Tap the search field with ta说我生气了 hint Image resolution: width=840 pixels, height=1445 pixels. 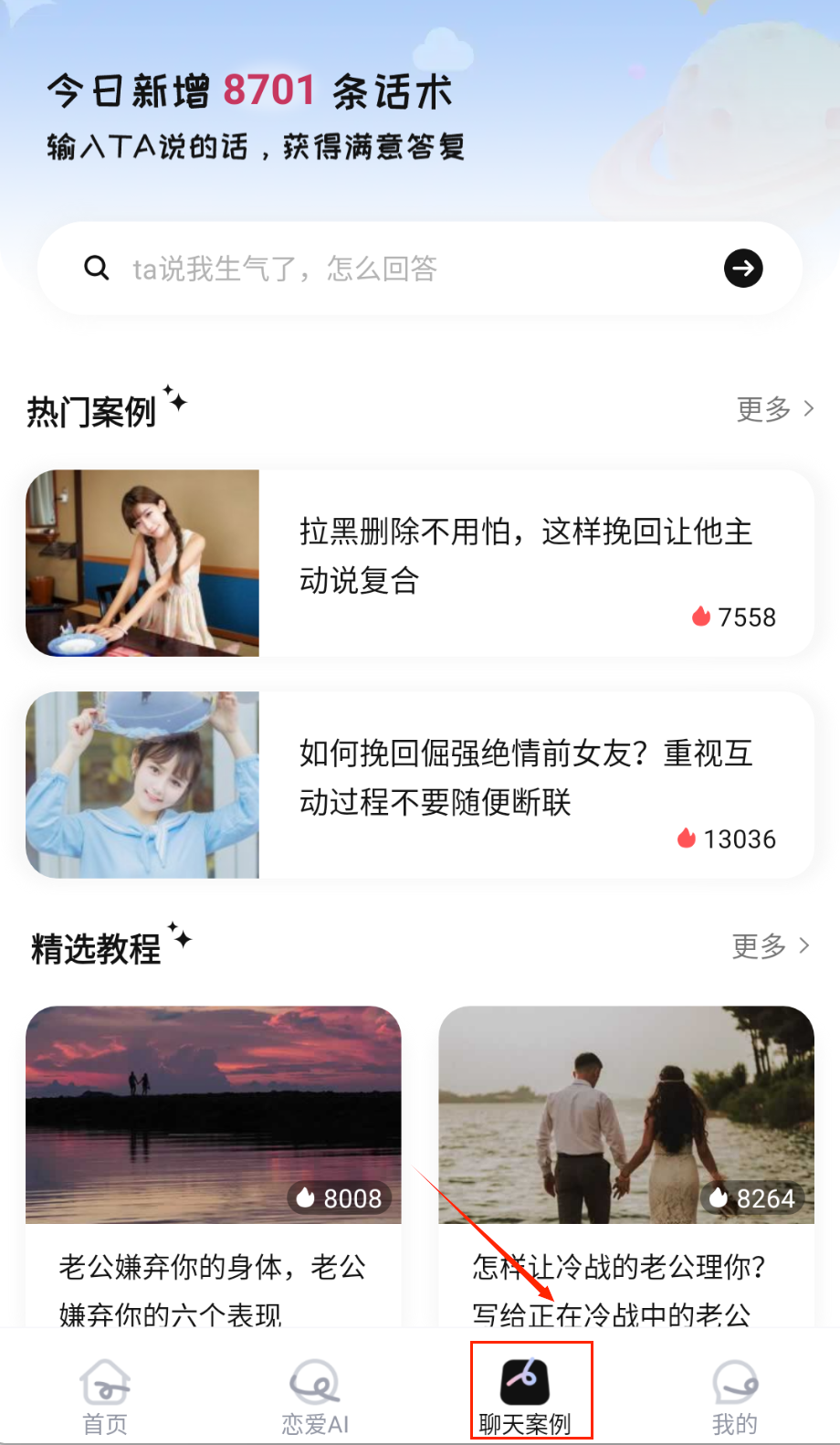402,269
